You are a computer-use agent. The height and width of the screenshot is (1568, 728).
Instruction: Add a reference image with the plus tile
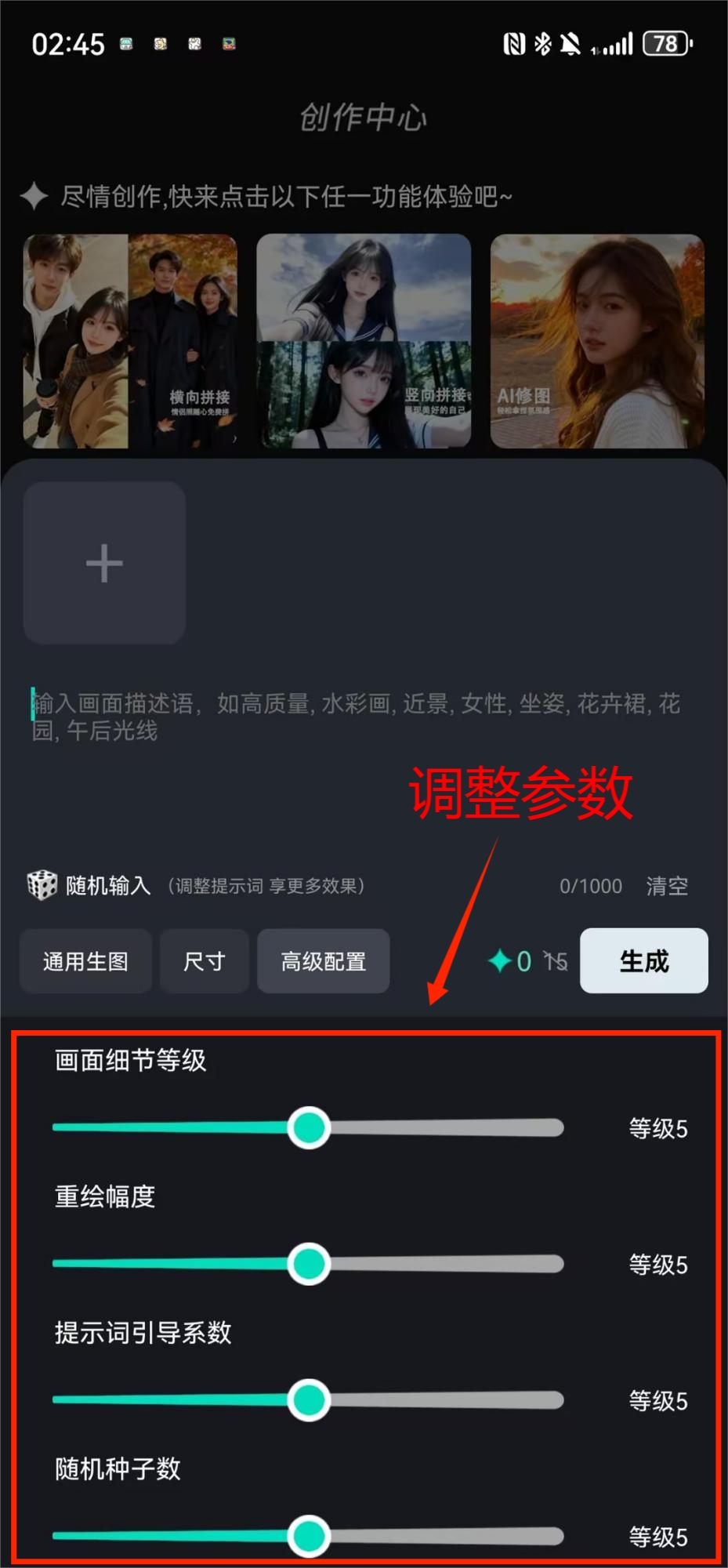104,563
